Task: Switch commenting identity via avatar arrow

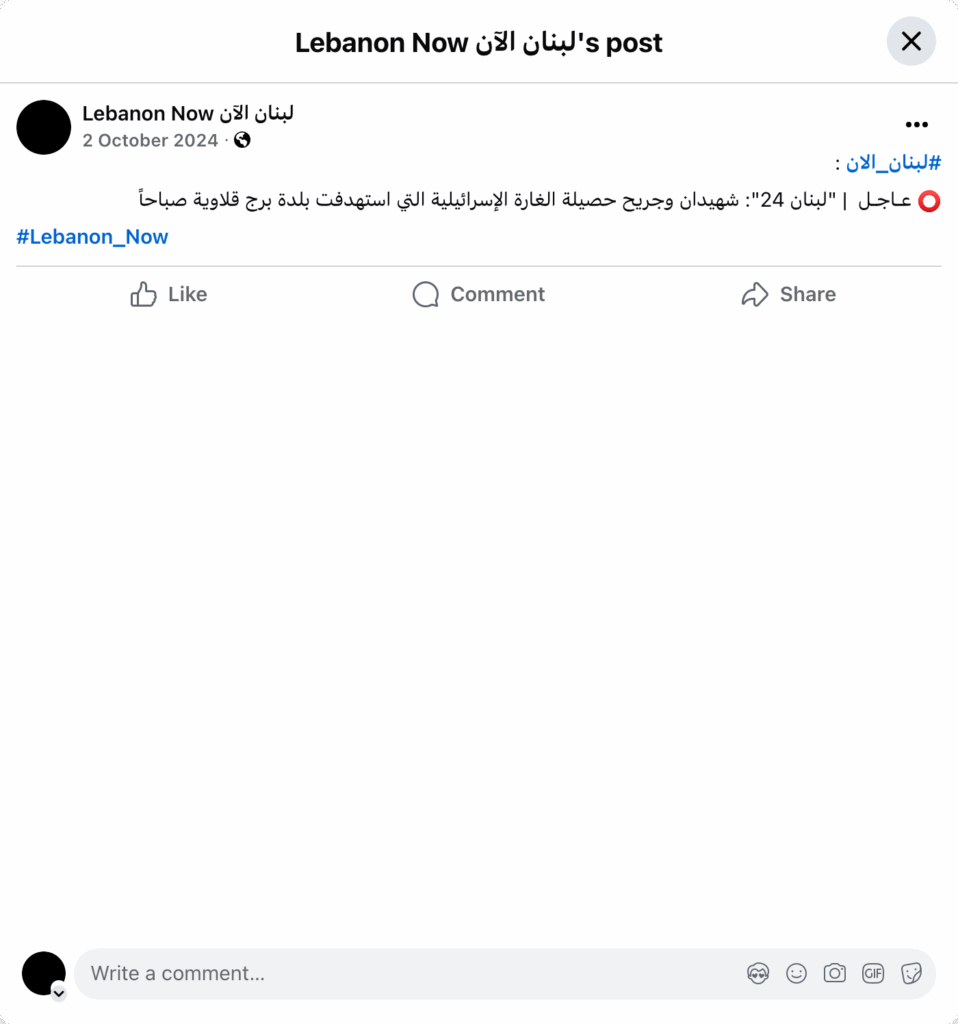Action: pyautogui.click(x=59, y=993)
